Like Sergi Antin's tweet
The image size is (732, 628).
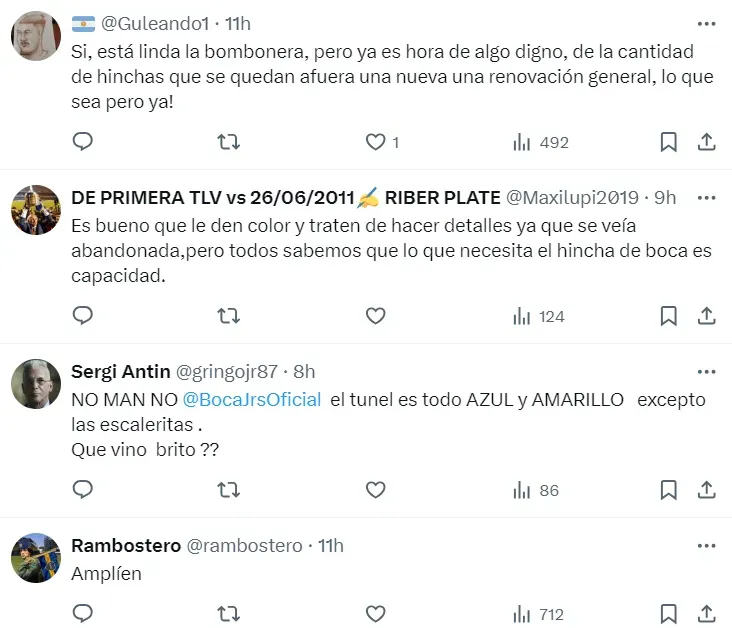(375, 490)
